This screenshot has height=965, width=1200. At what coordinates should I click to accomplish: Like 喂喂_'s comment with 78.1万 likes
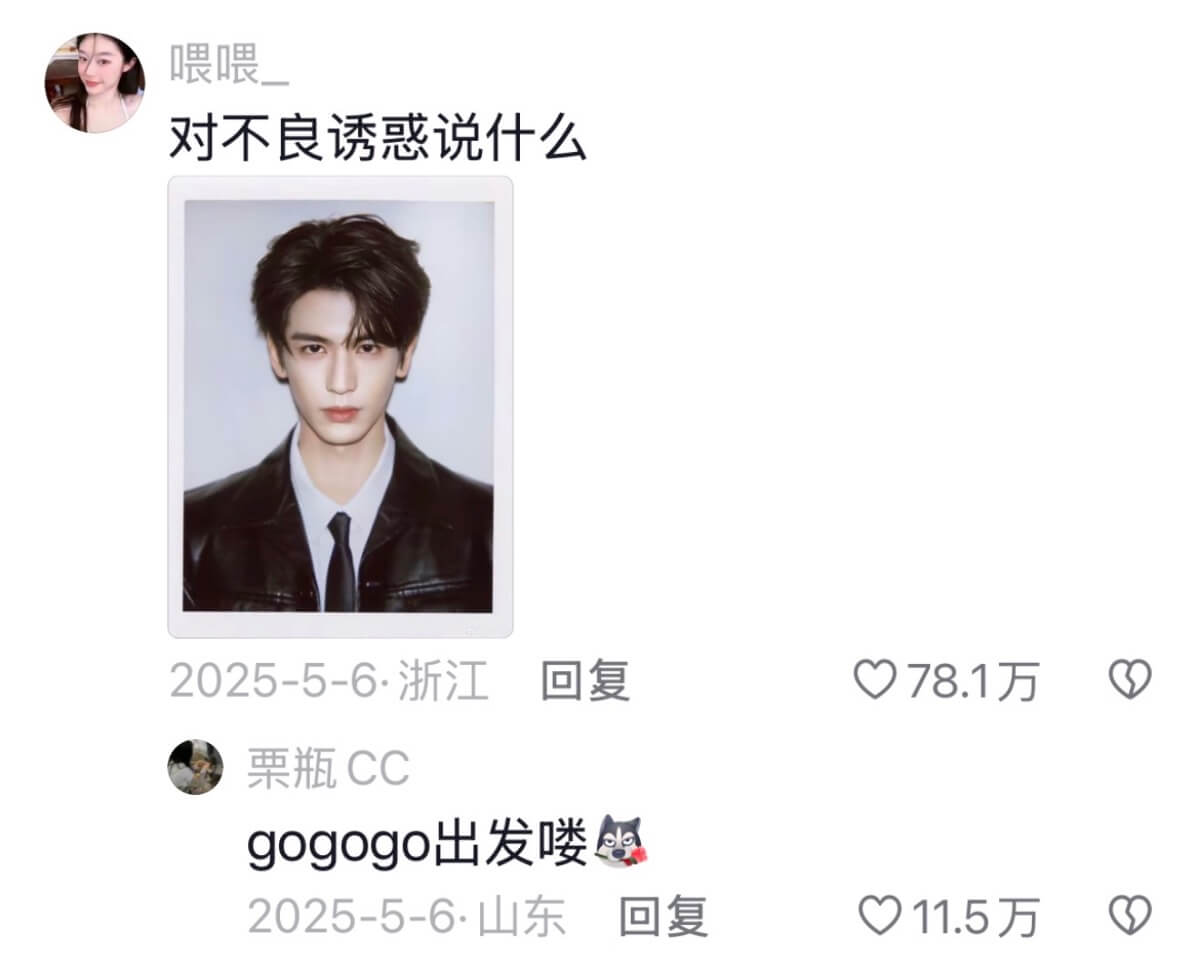(876, 682)
